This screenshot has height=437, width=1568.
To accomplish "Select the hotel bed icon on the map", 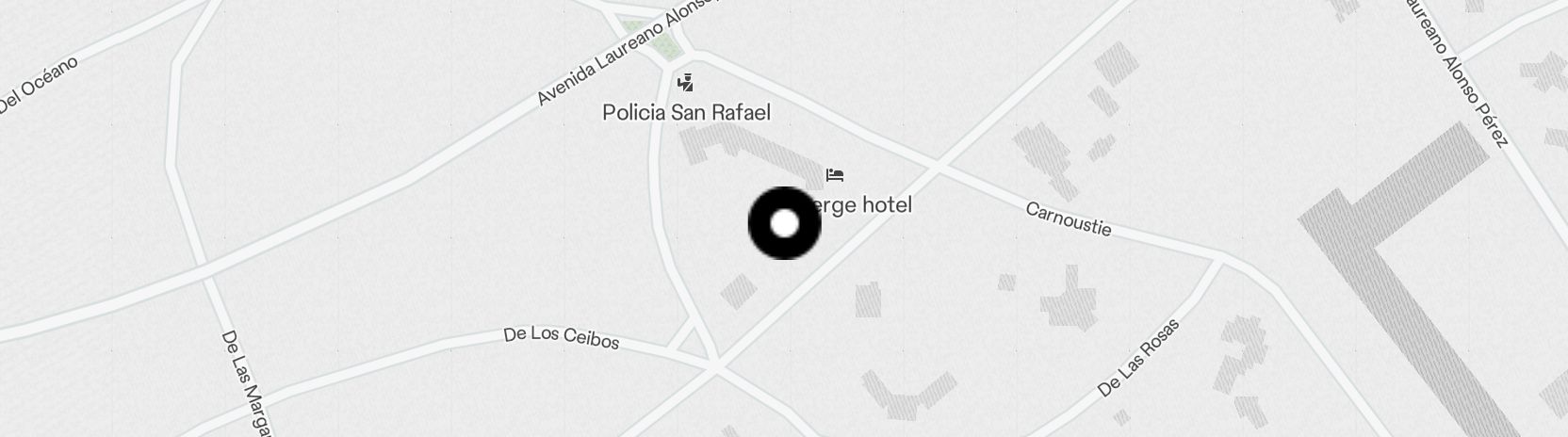I will [834, 175].
